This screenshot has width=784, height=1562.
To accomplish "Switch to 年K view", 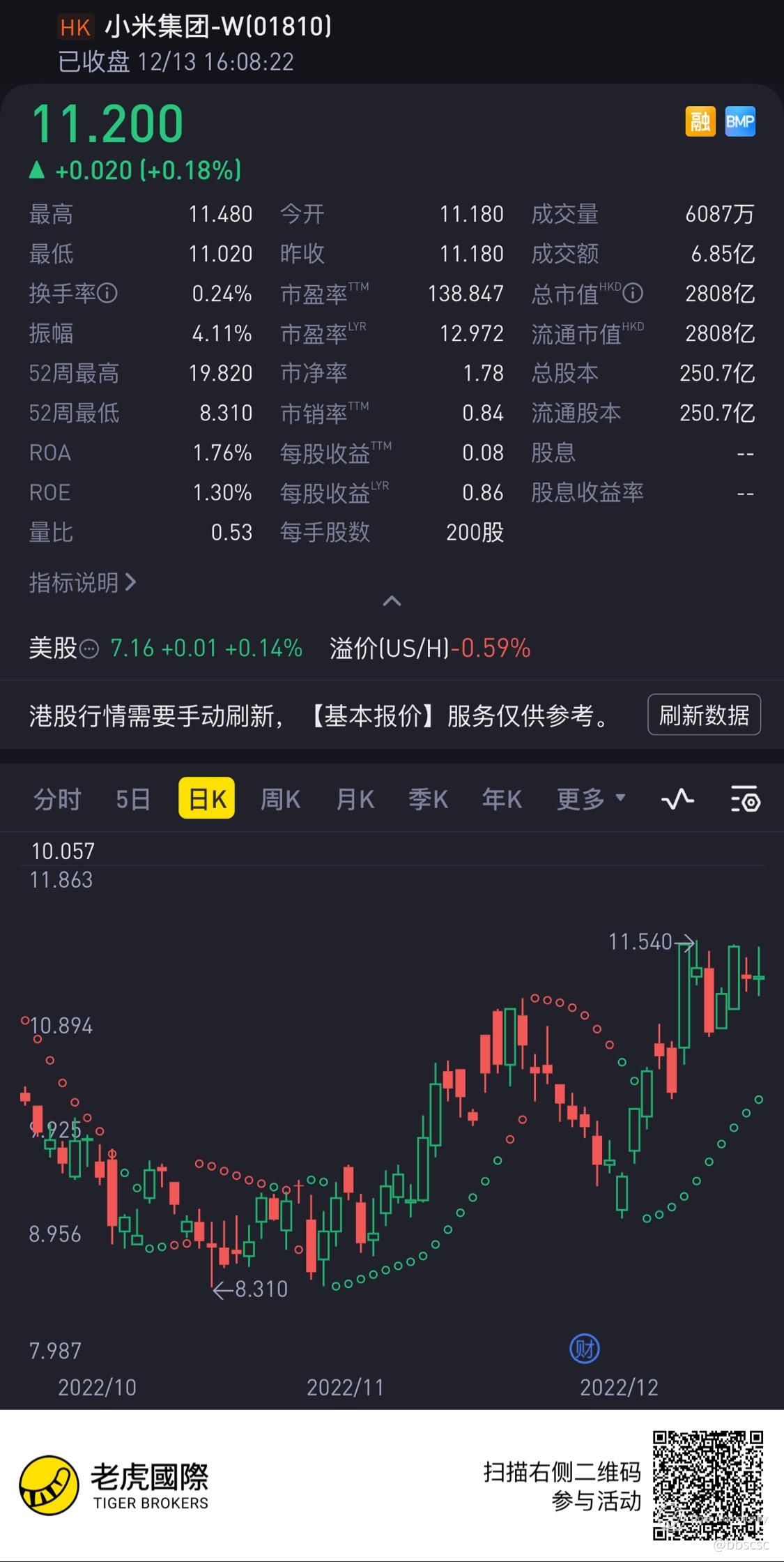I will coord(502,799).
